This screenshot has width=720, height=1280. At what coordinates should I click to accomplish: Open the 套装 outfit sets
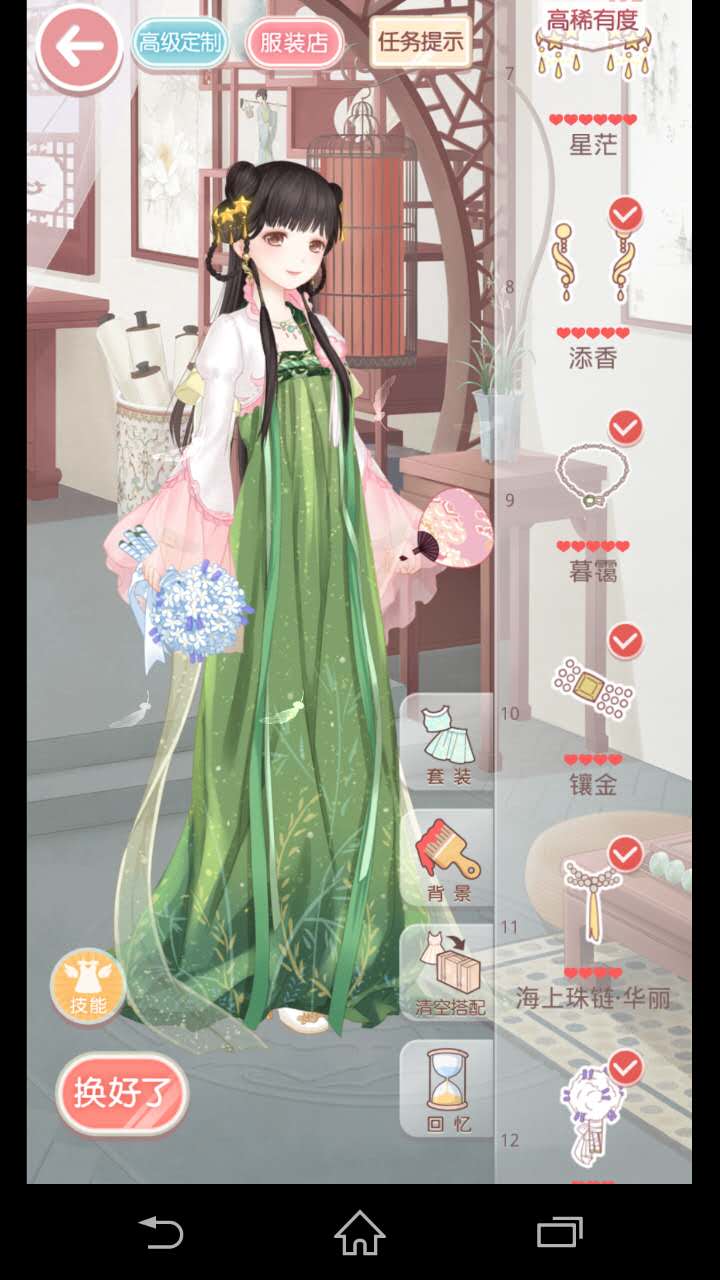pos(448,745)
